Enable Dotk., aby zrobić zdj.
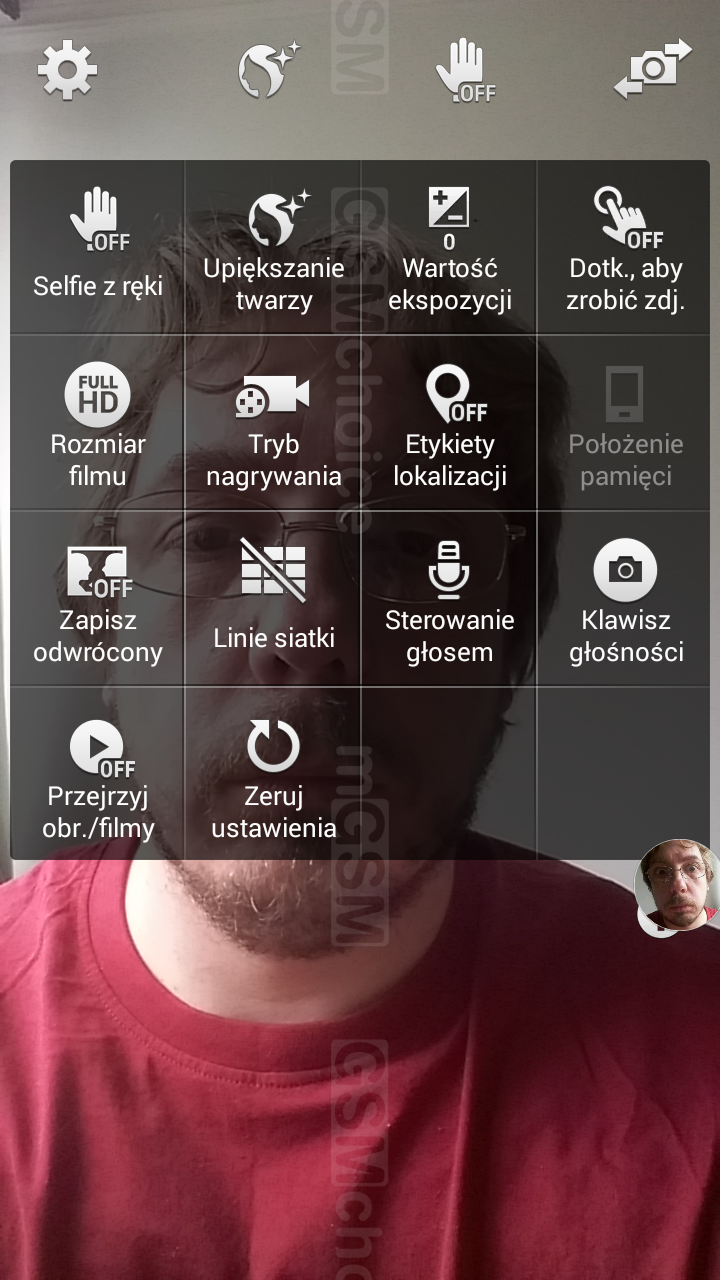 tap(624, 247)
